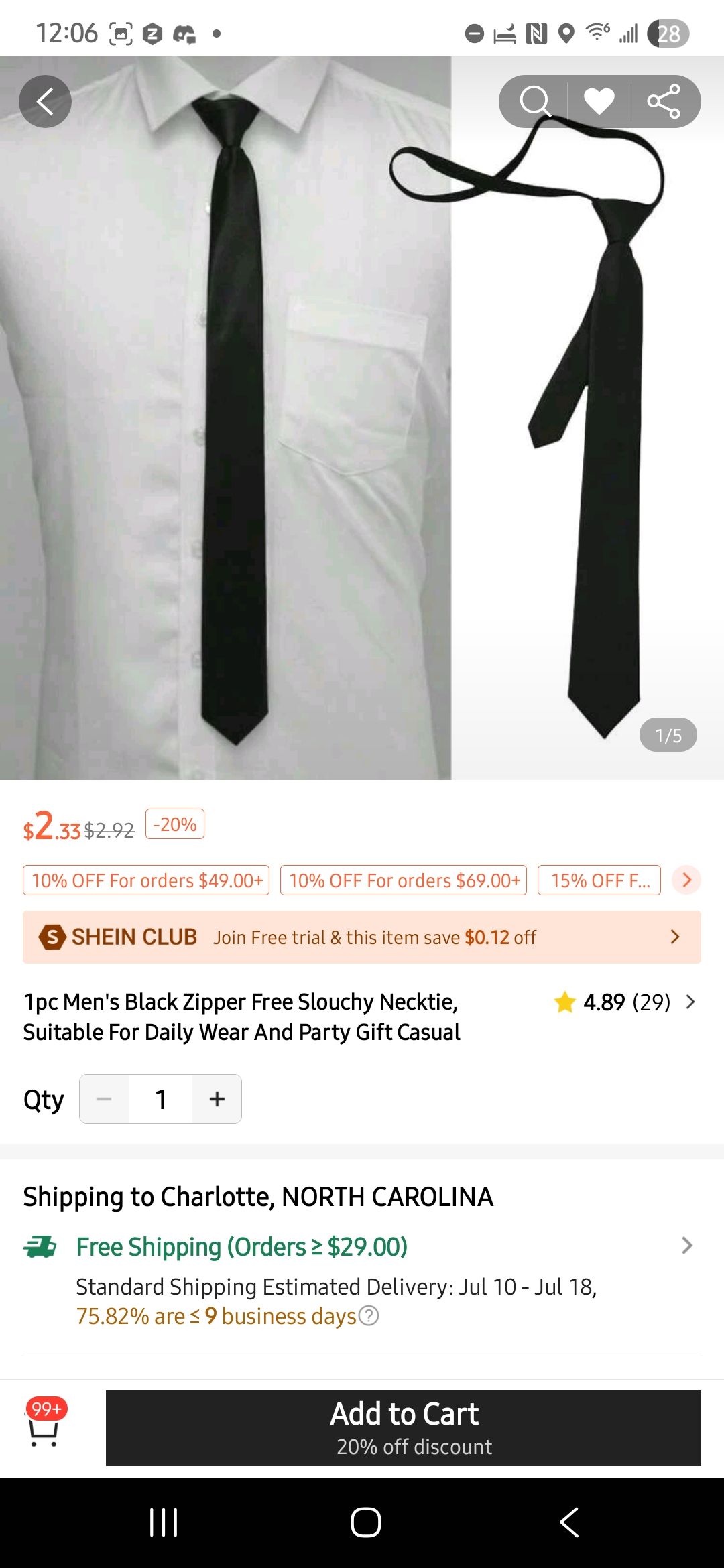Open search from the top bar
The width and height of the screenshot is (724, 1568).
tap(534, 102)
